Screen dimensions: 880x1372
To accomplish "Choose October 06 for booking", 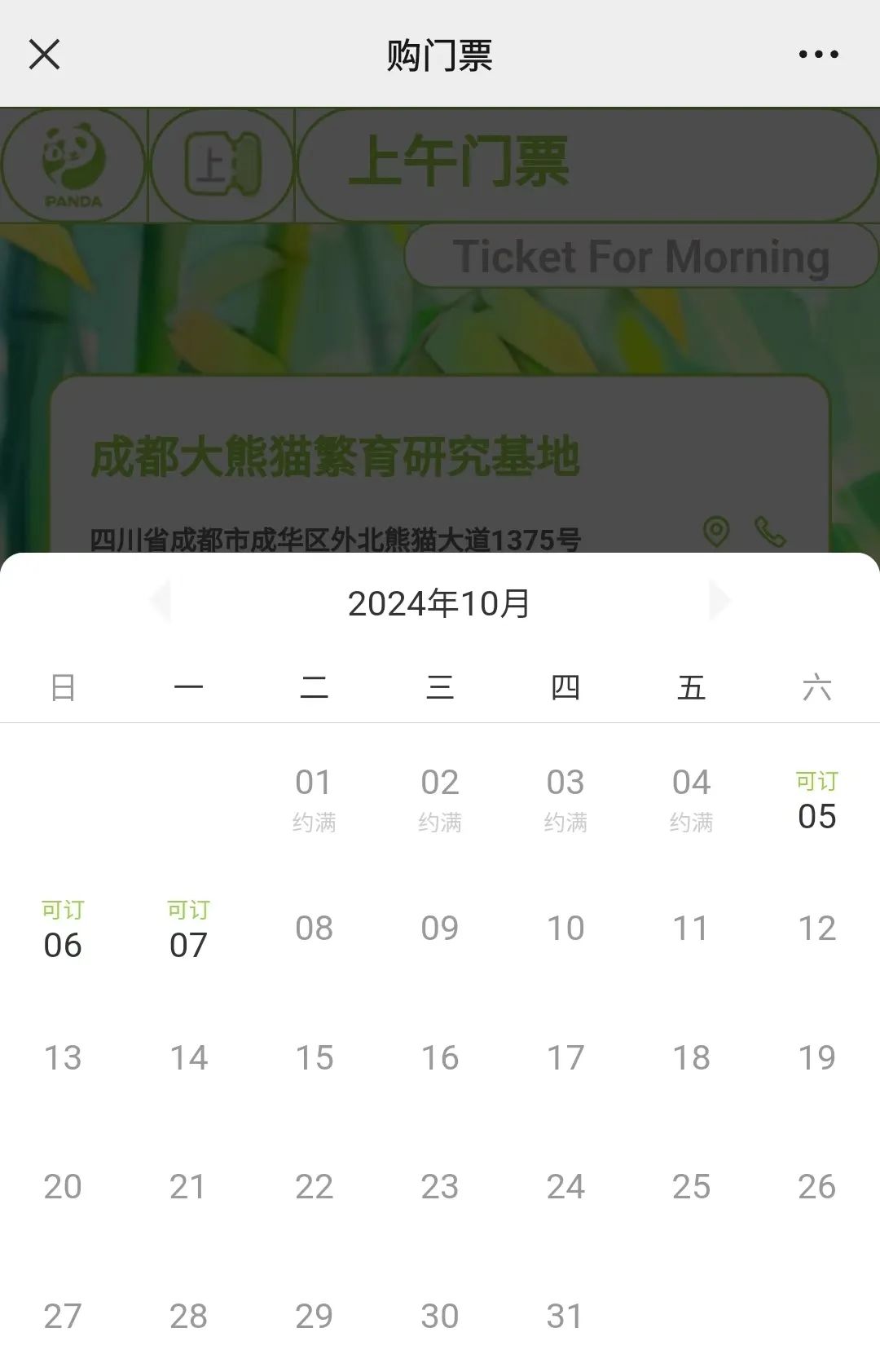I will pyautogui.click(x=63, y=932).
